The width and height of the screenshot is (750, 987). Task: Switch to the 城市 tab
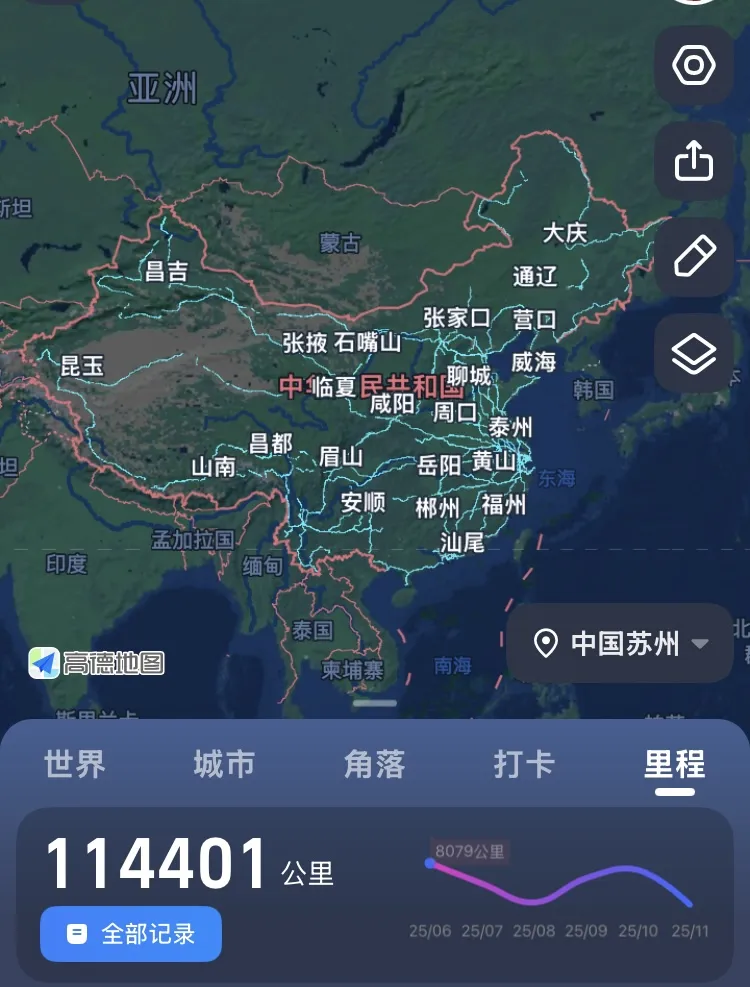coord(224,765)
